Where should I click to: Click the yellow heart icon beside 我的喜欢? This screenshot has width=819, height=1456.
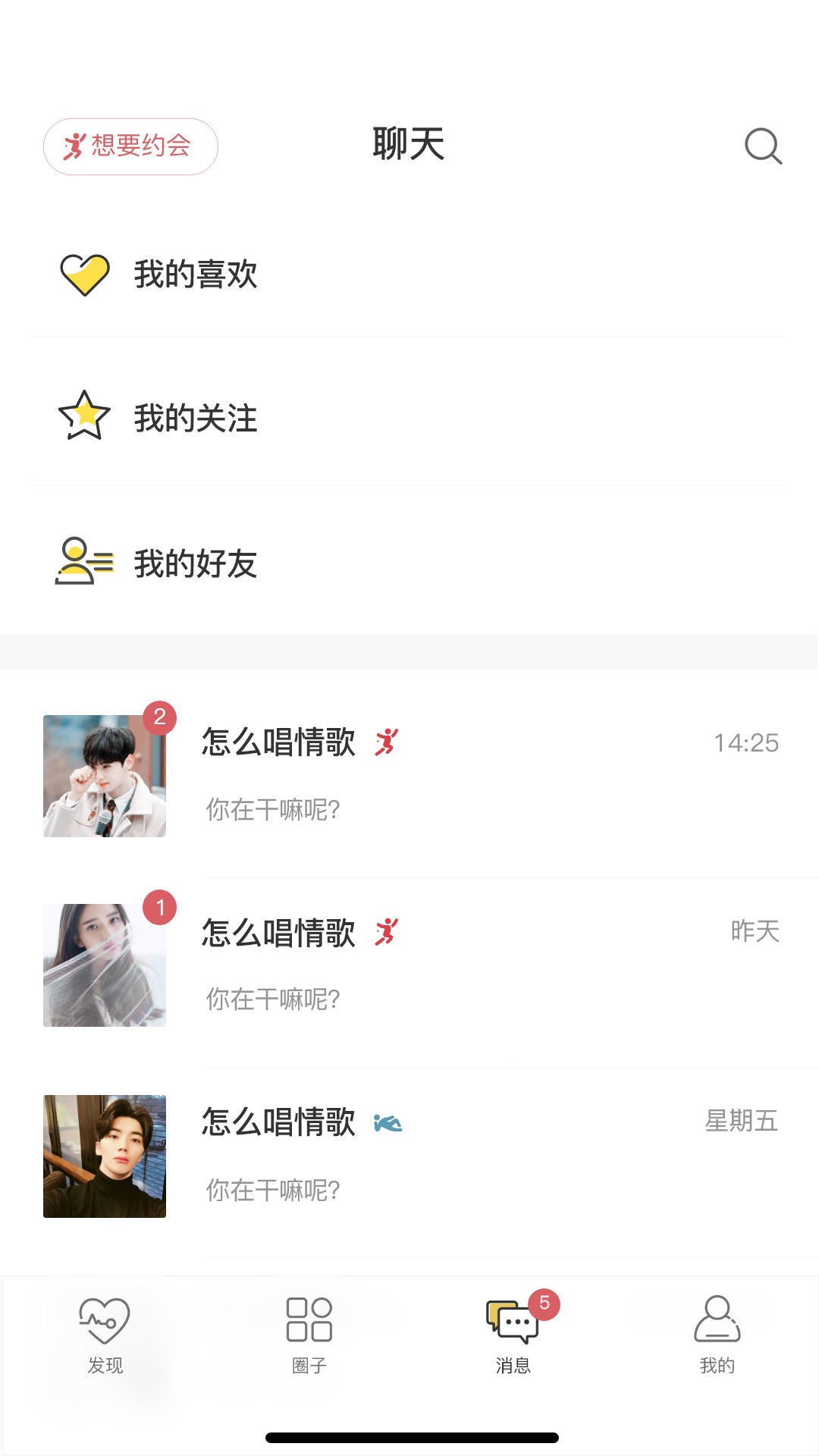point(86,275)
